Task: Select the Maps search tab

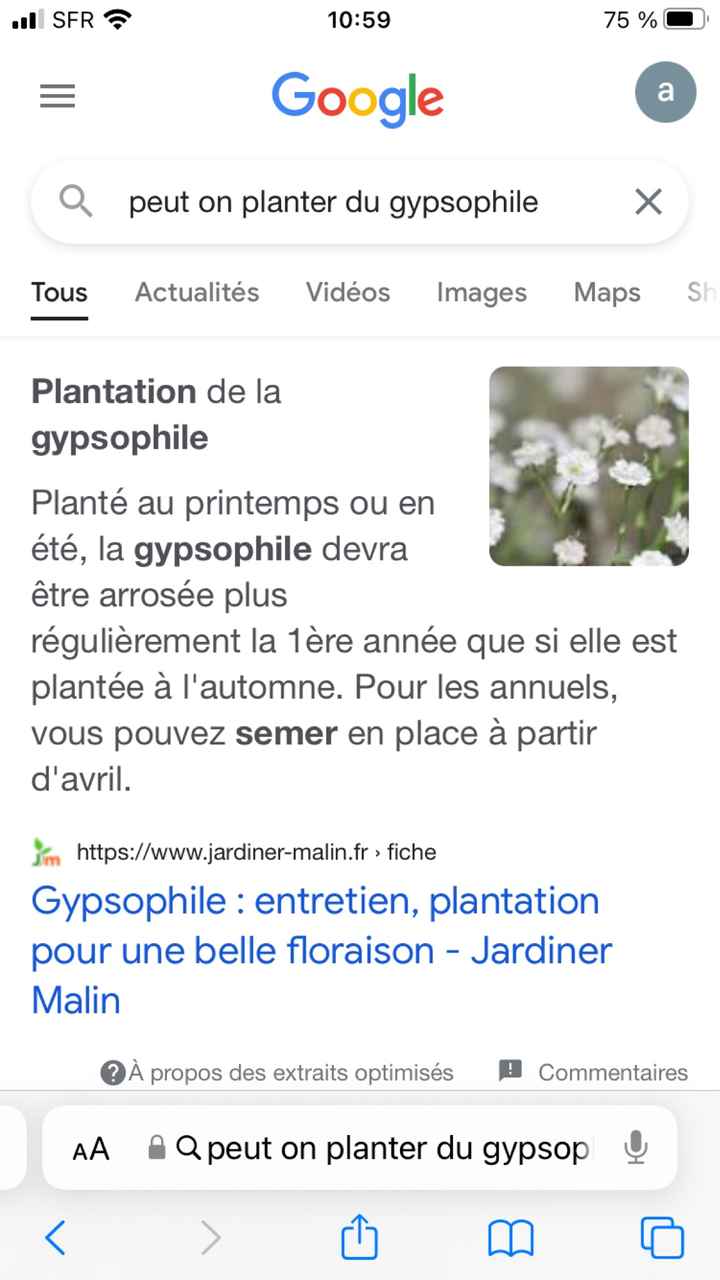Action: pyautogui.click(x=606, y=292)
